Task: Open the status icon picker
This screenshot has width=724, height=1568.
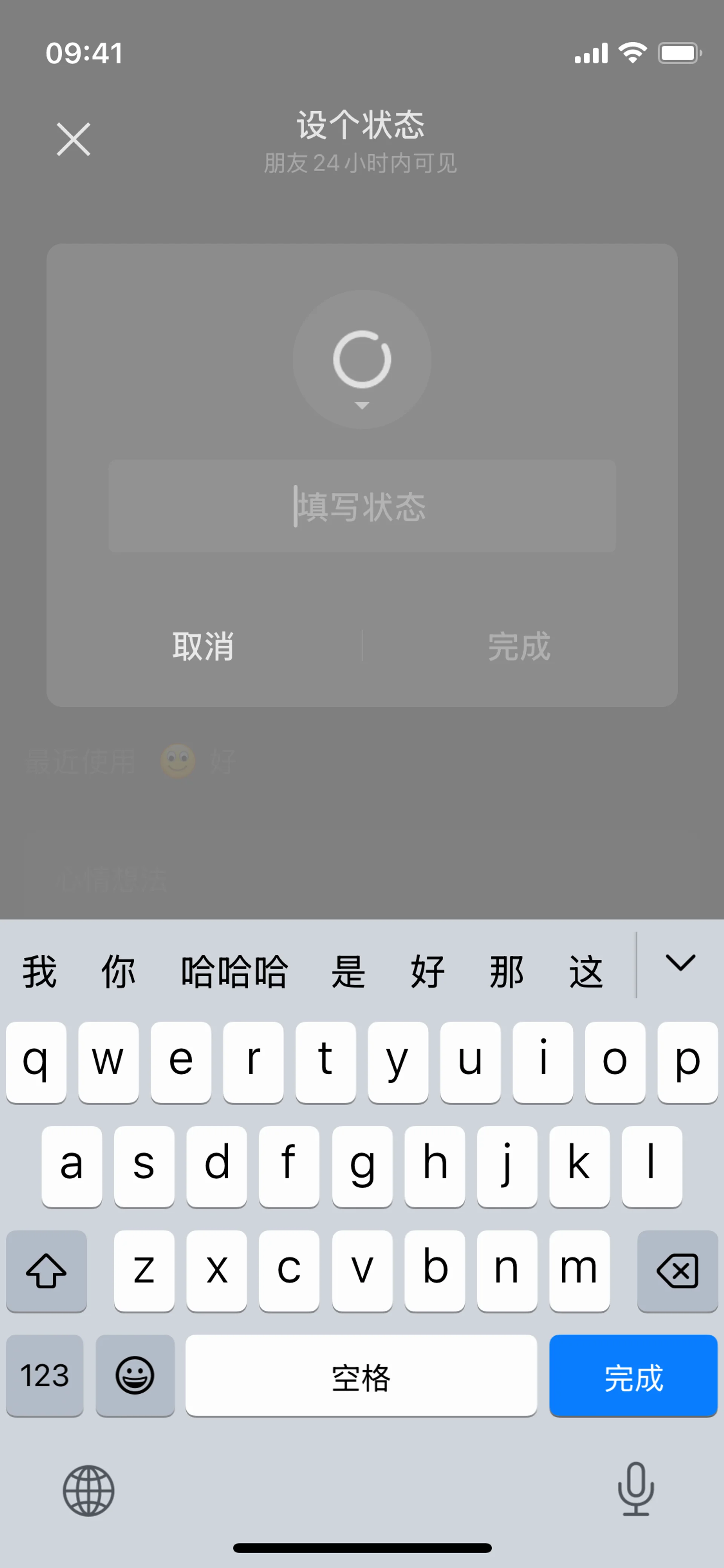Action: (362, 360)
